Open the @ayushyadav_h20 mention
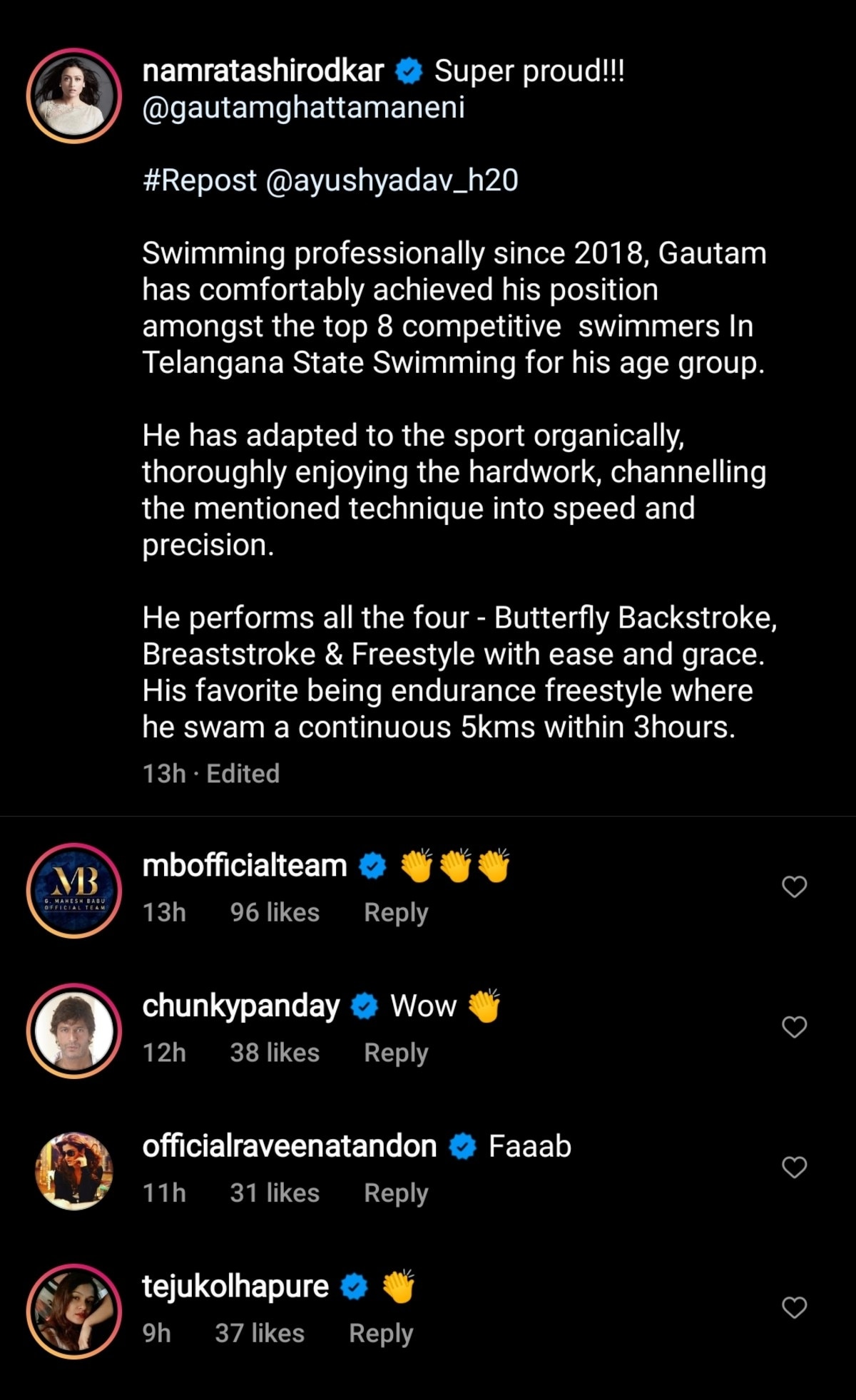856x1400 pixels. click(392, 180)
